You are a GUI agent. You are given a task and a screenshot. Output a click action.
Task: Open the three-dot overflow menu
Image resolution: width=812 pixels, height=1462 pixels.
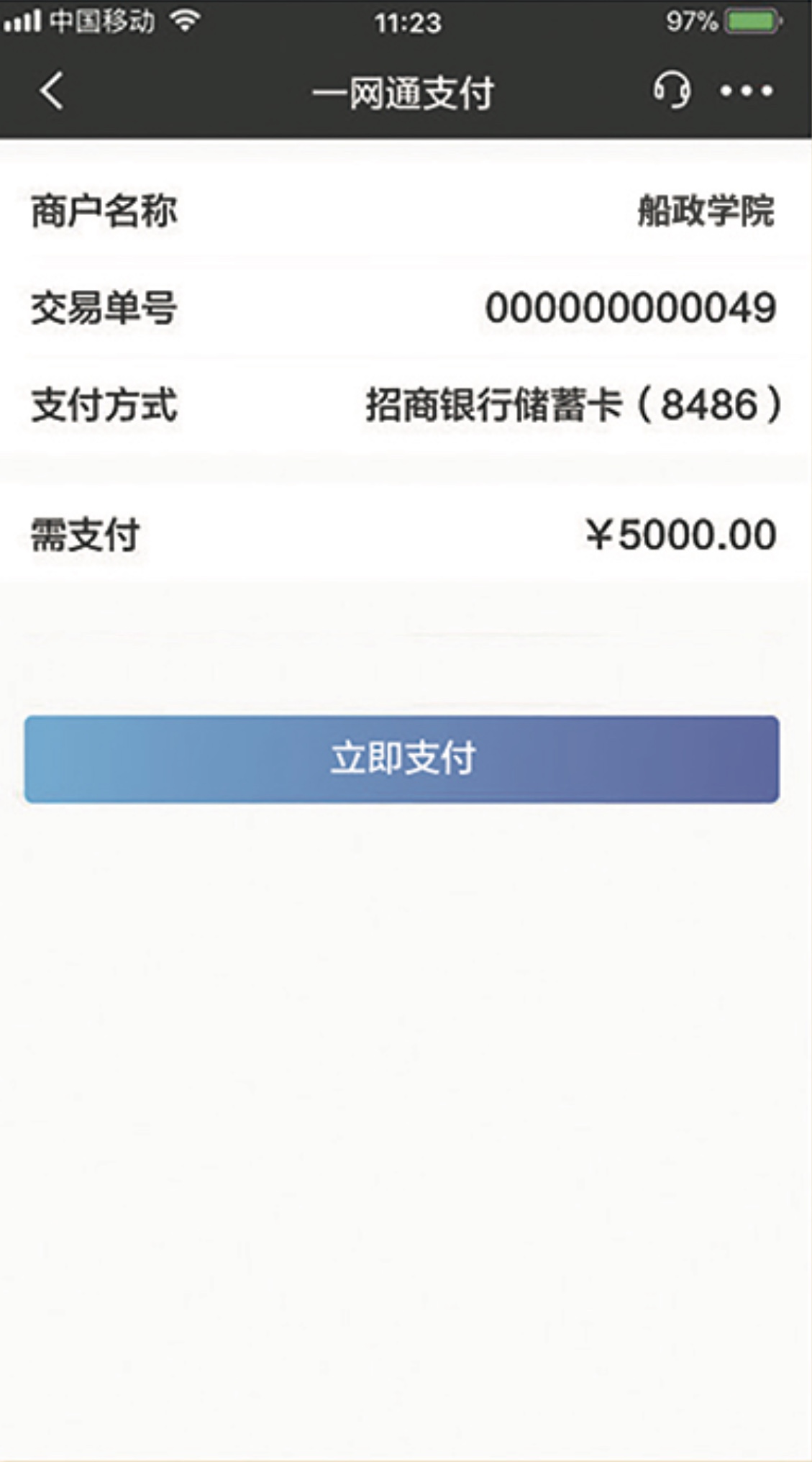747,91
